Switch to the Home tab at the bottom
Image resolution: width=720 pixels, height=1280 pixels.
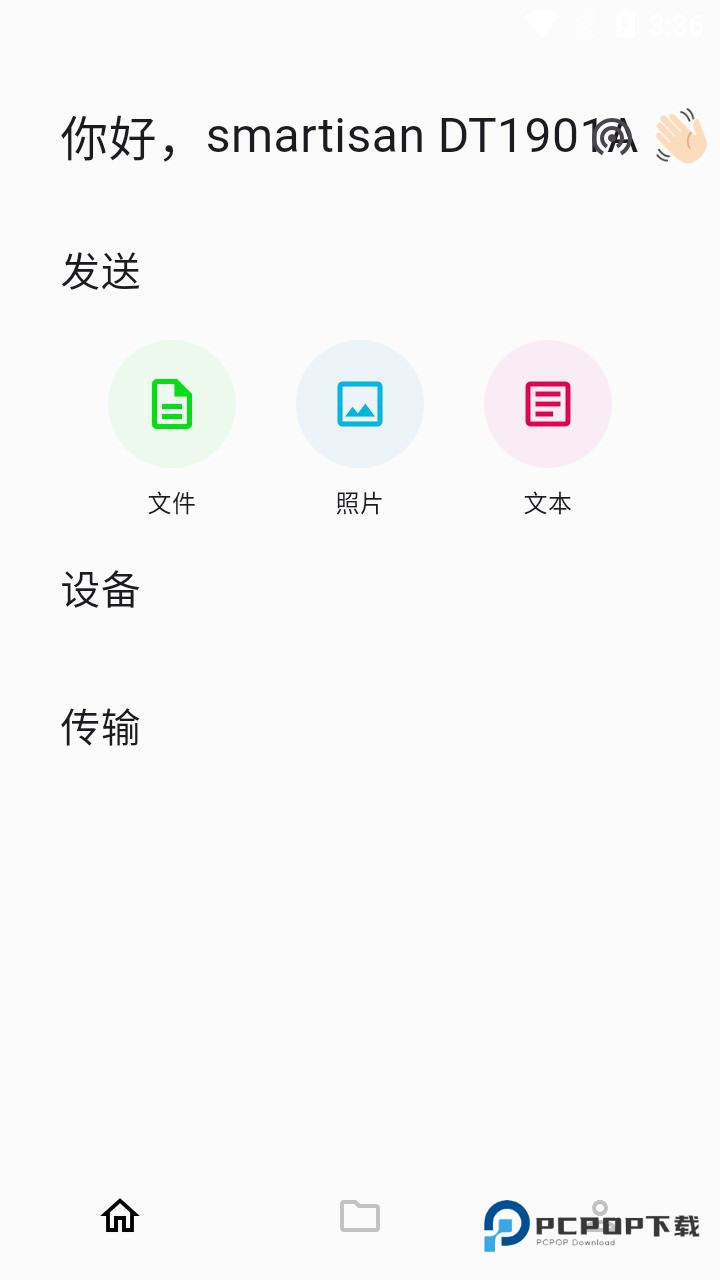(x=120, y=1215)
